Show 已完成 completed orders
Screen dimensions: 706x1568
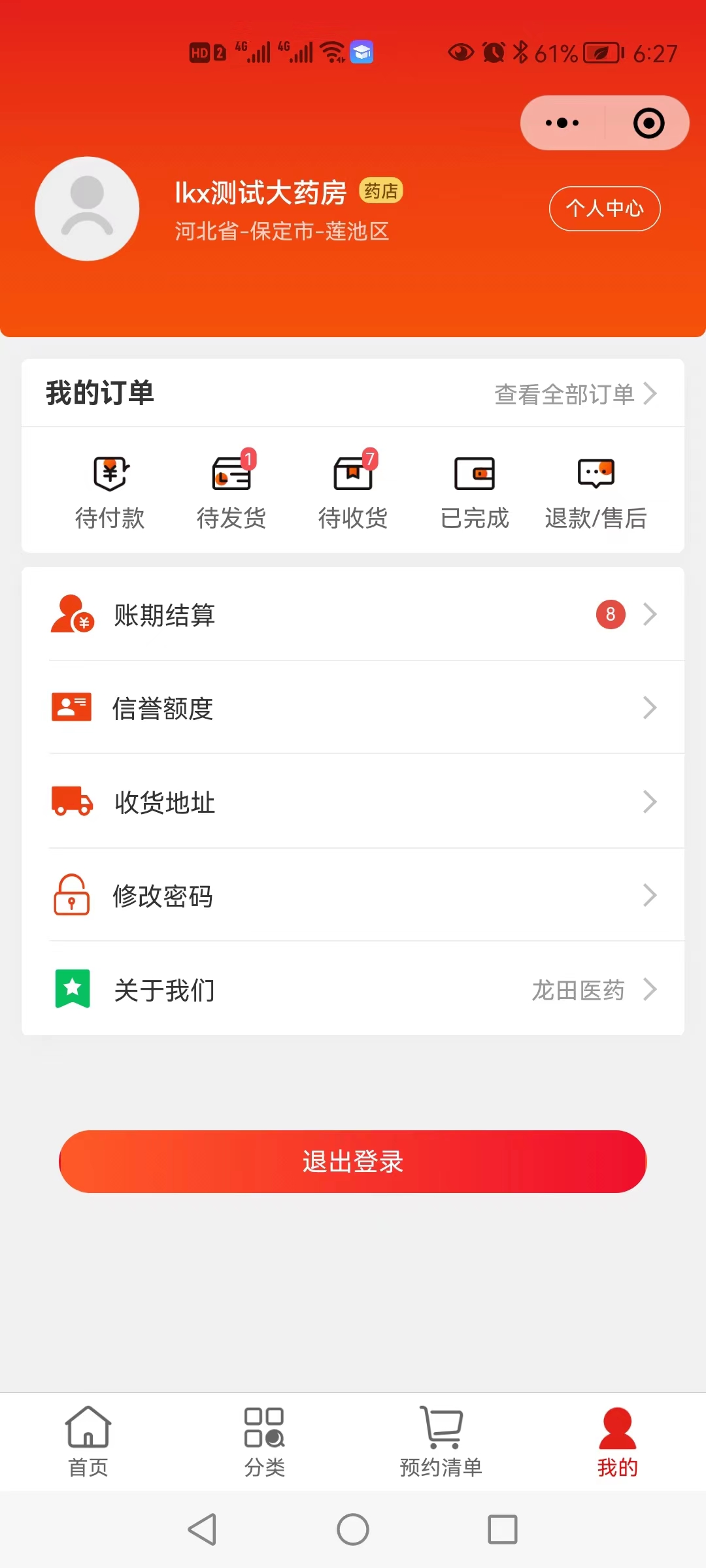coord(475,490)
